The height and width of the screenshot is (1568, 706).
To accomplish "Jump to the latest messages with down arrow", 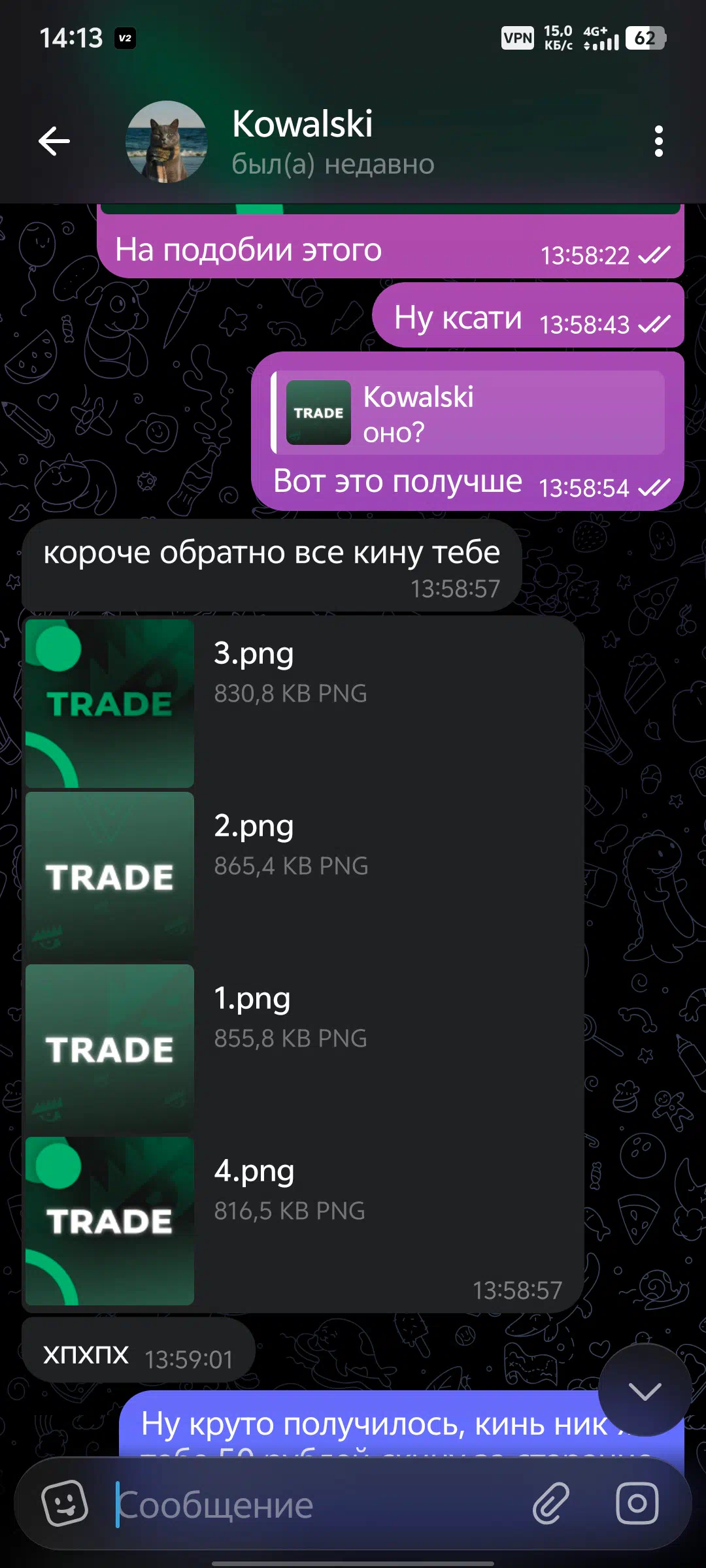I will tap(645, 1390).
